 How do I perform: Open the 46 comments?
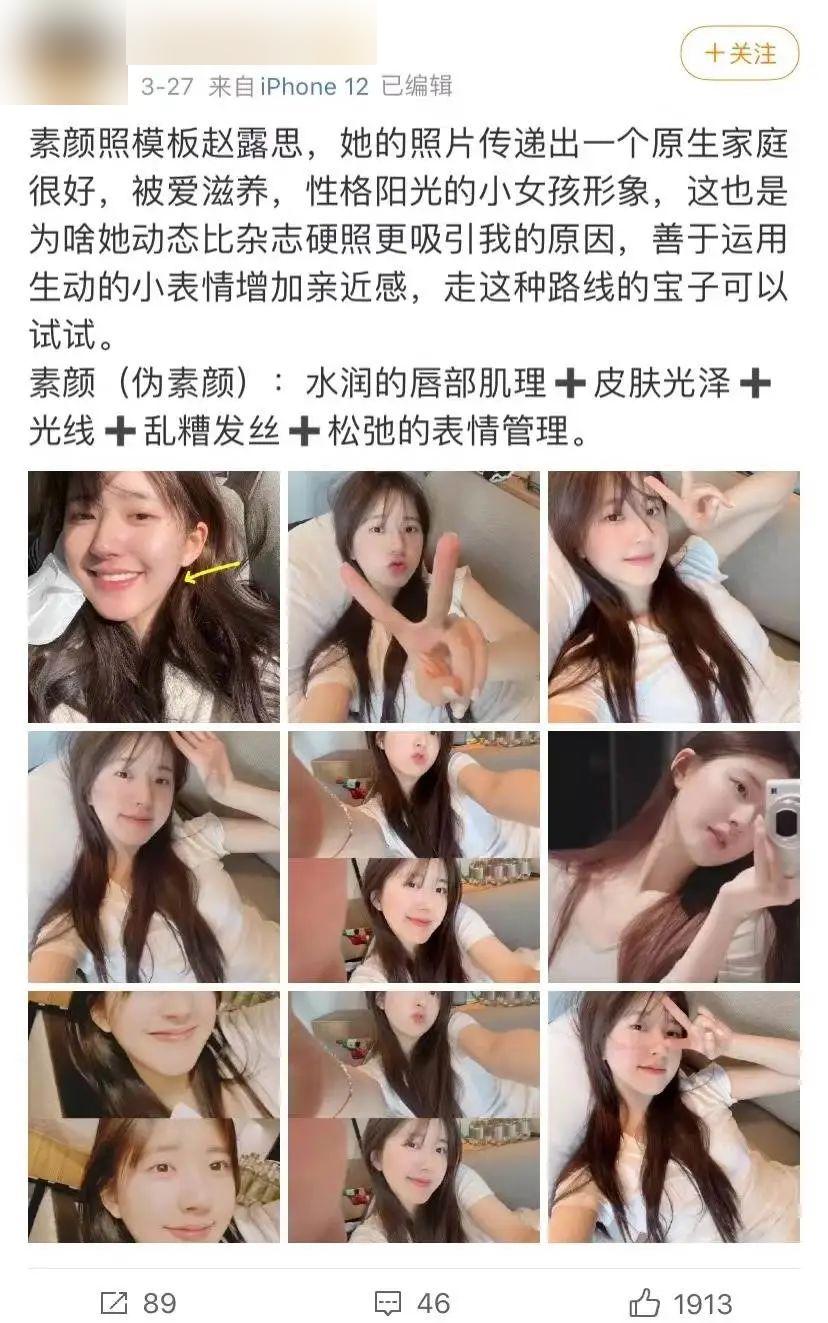(x=412, y=1303)
